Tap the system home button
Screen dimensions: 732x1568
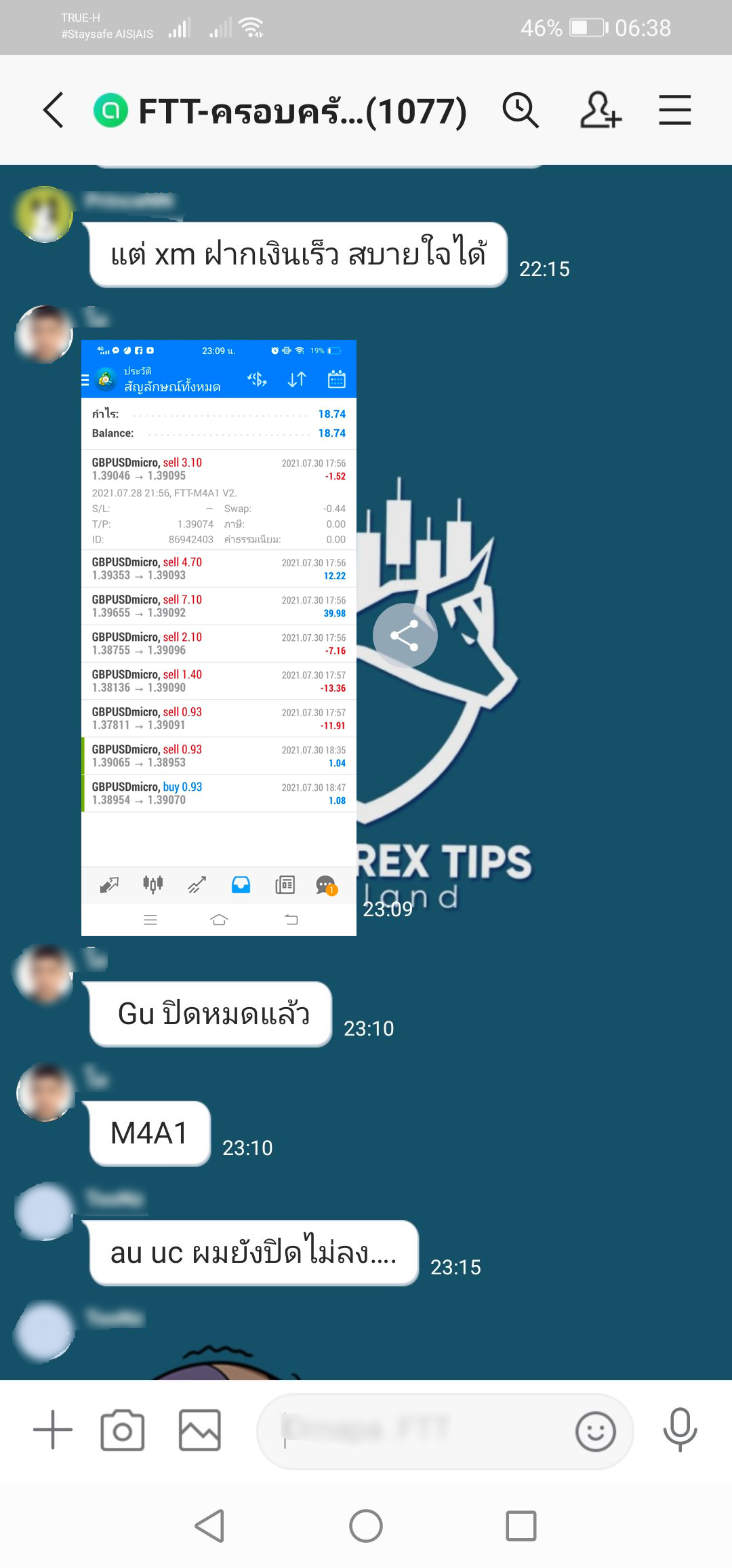[x=366, y=1526]
